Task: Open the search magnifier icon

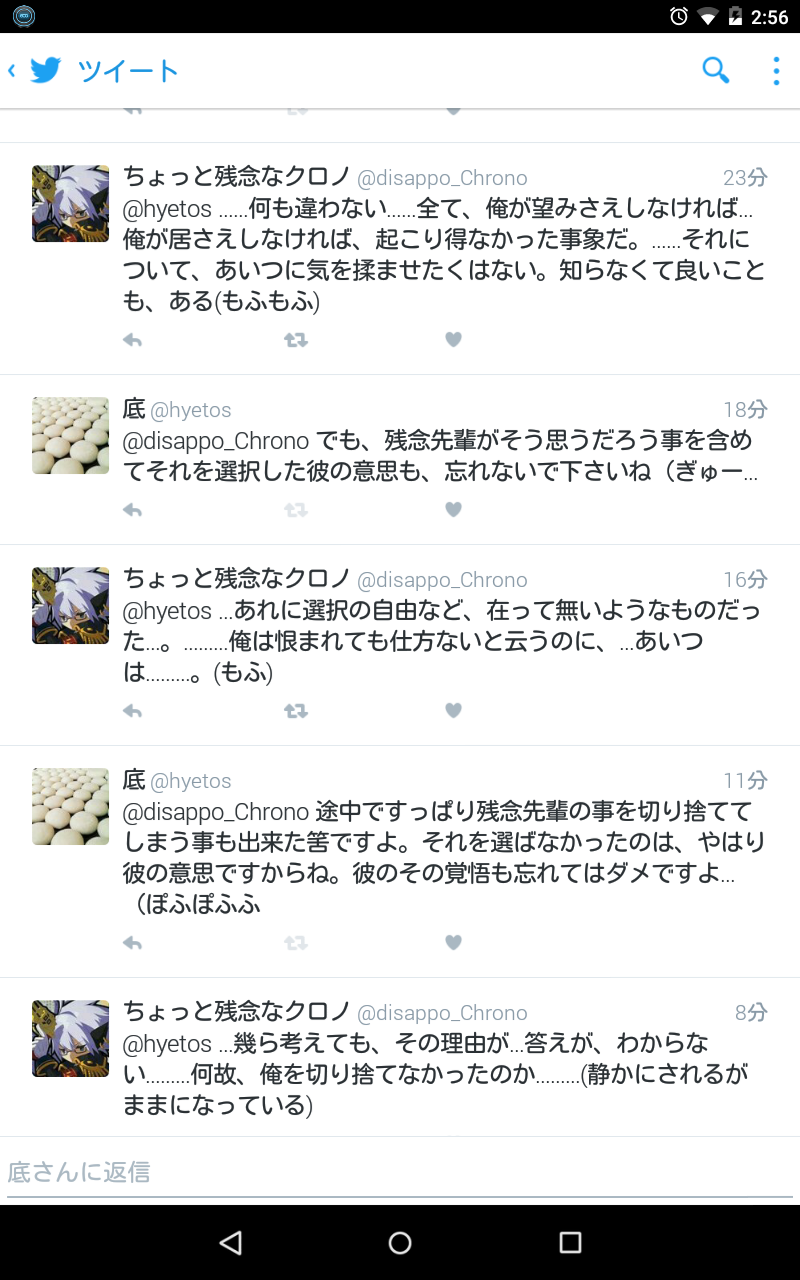Action: click(715, 70)
